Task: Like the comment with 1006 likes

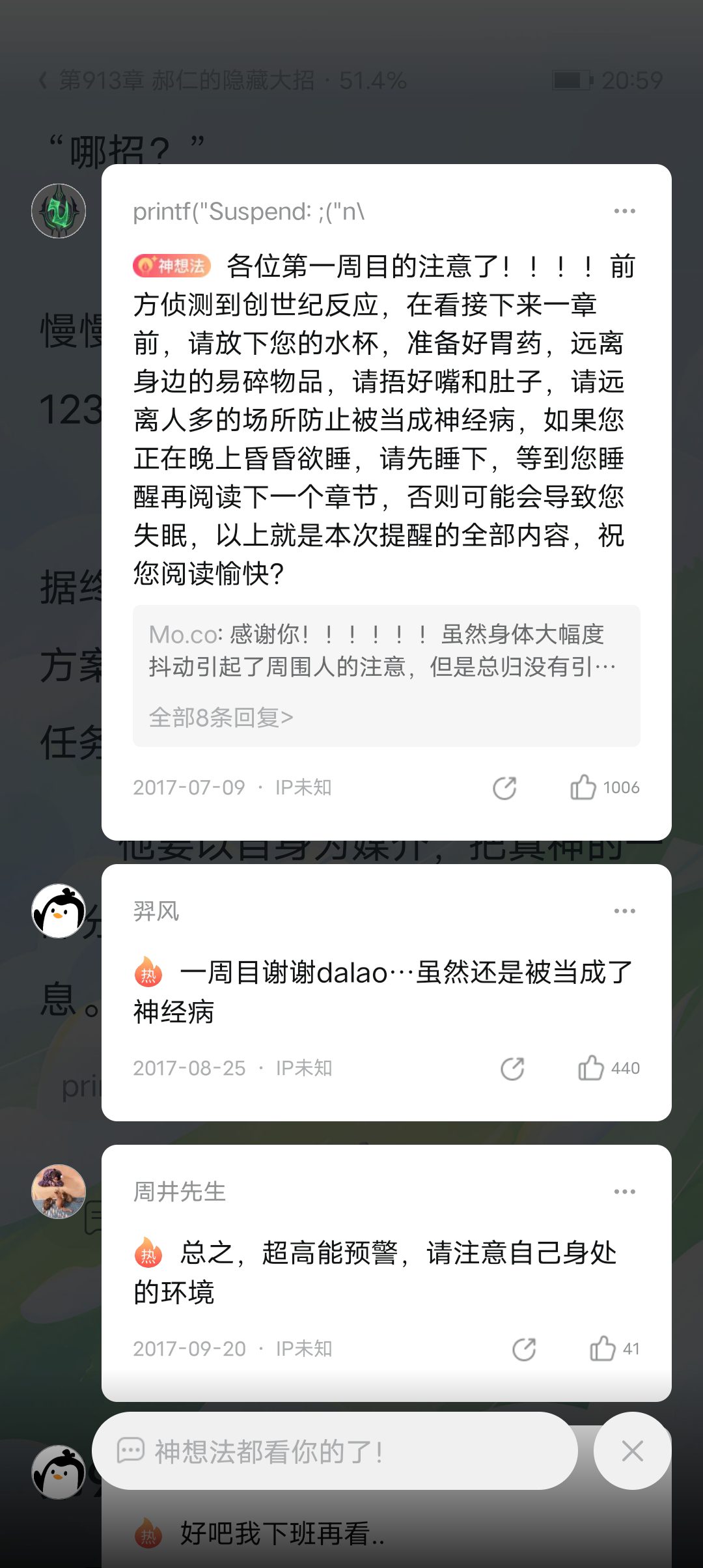Action: [x=605, y=788]
